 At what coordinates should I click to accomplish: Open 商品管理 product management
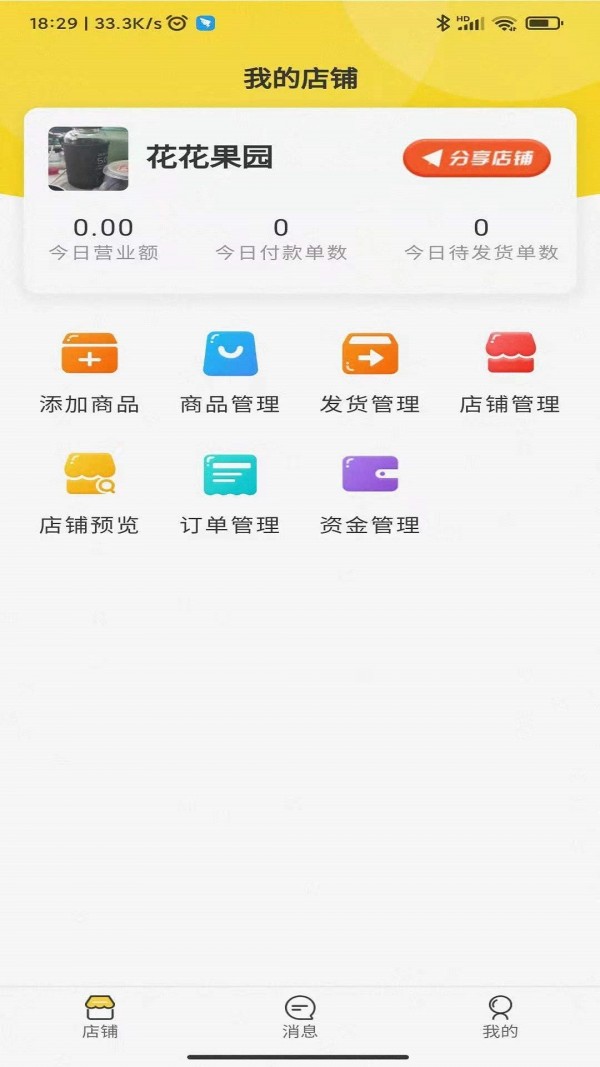(x=230, y=371)
